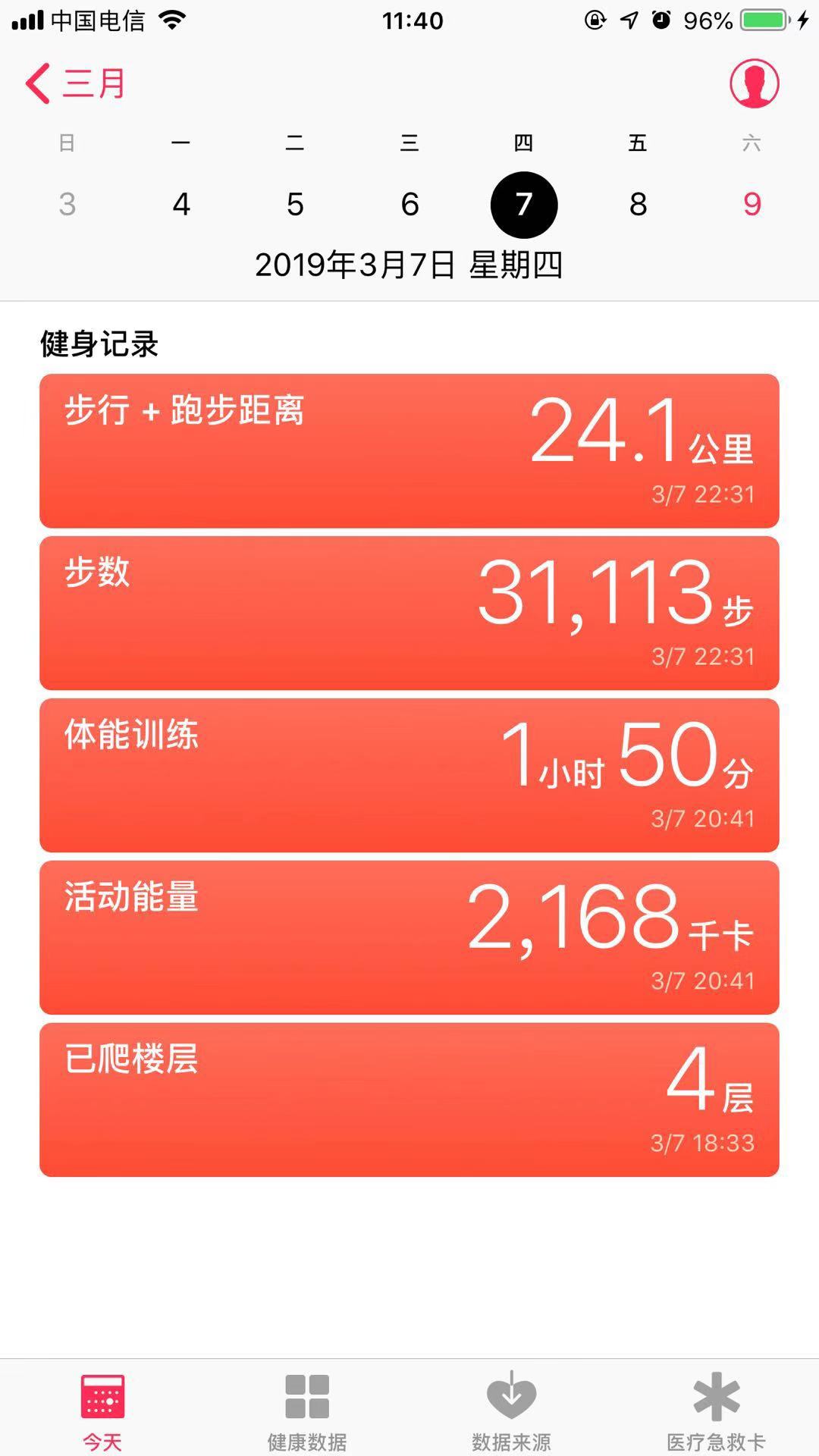Open the 活动能量 card showing 2,168 kcal
The image size is (819, 1456).
point(409,937)
